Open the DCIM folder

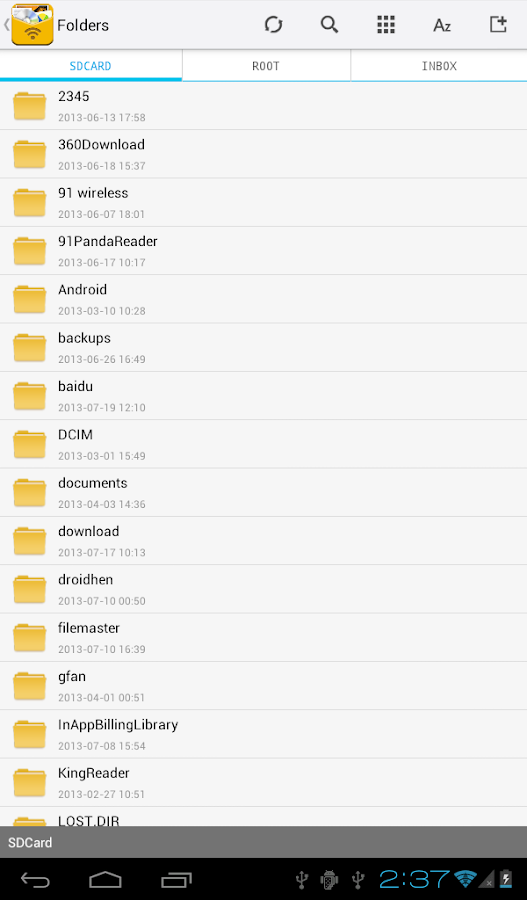click(x=264, y=444)
